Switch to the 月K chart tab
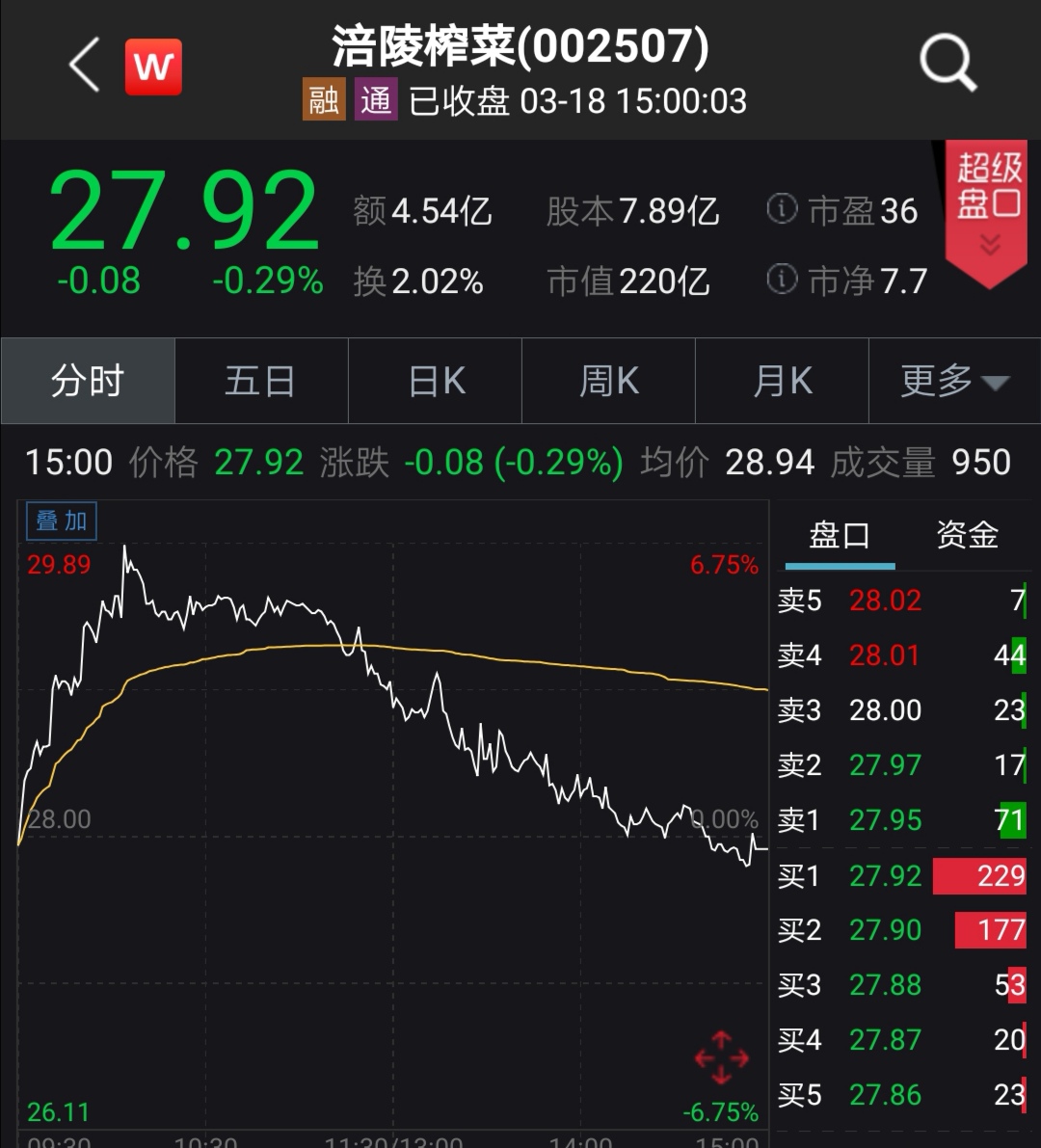Image resolution: width=1041 pixels, height=1148 pixels. [782, 382]
